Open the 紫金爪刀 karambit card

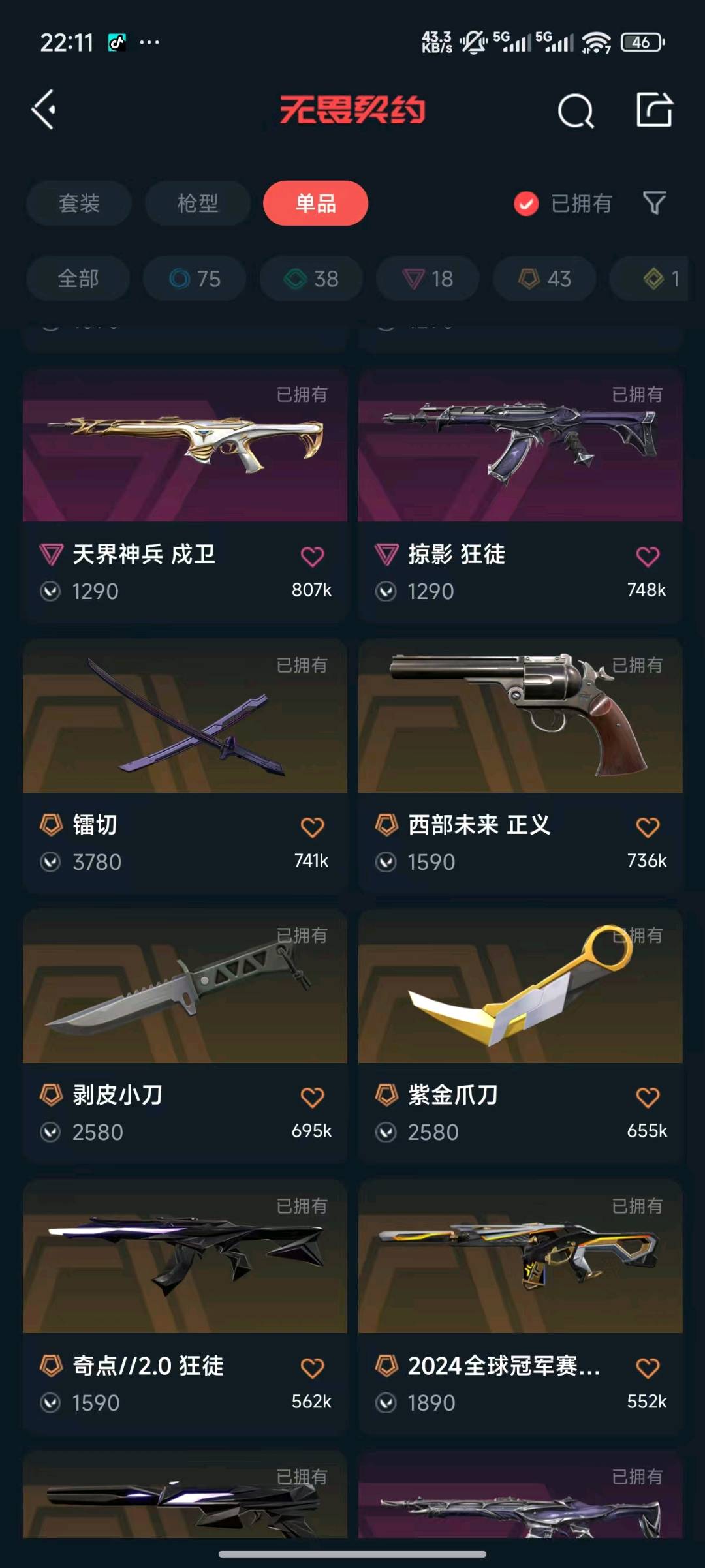[x=520, y=1036]
